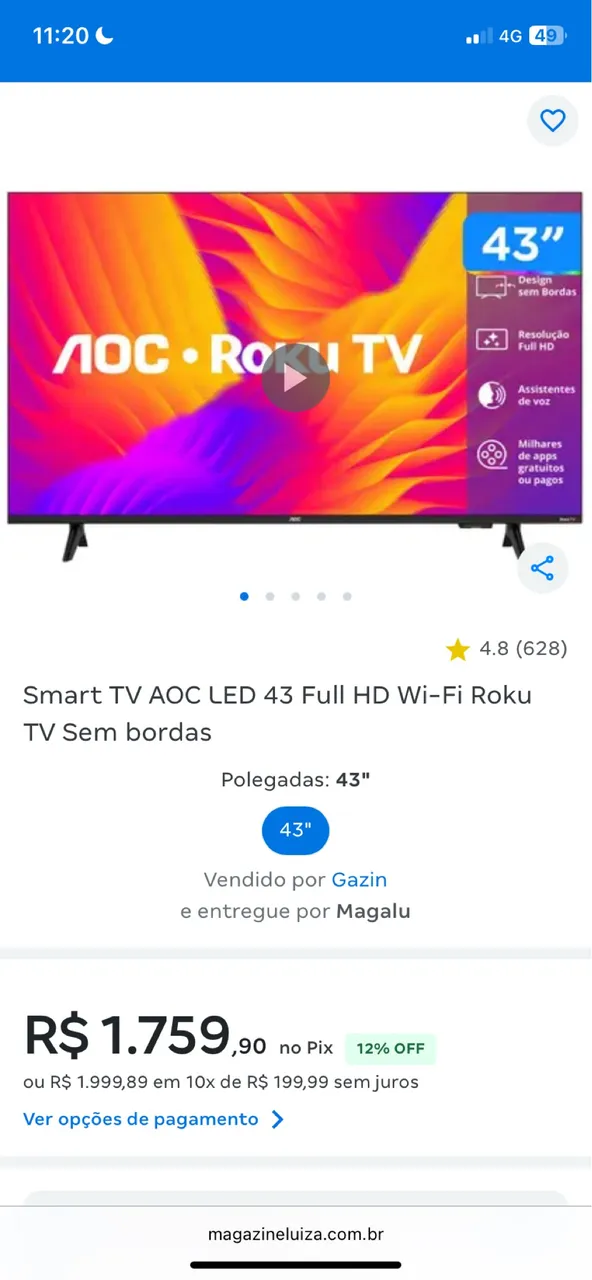Open Ver opções de pagamento
The image size is (592, 1280).
pyautogui.click(x=154, y=1119)
